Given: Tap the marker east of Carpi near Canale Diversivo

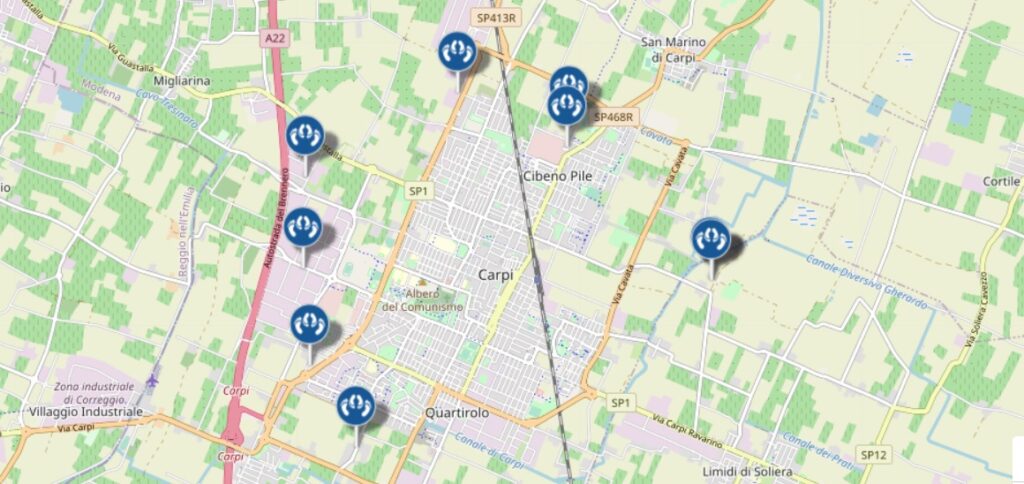Looking at the screenshot, I should 711,238.
